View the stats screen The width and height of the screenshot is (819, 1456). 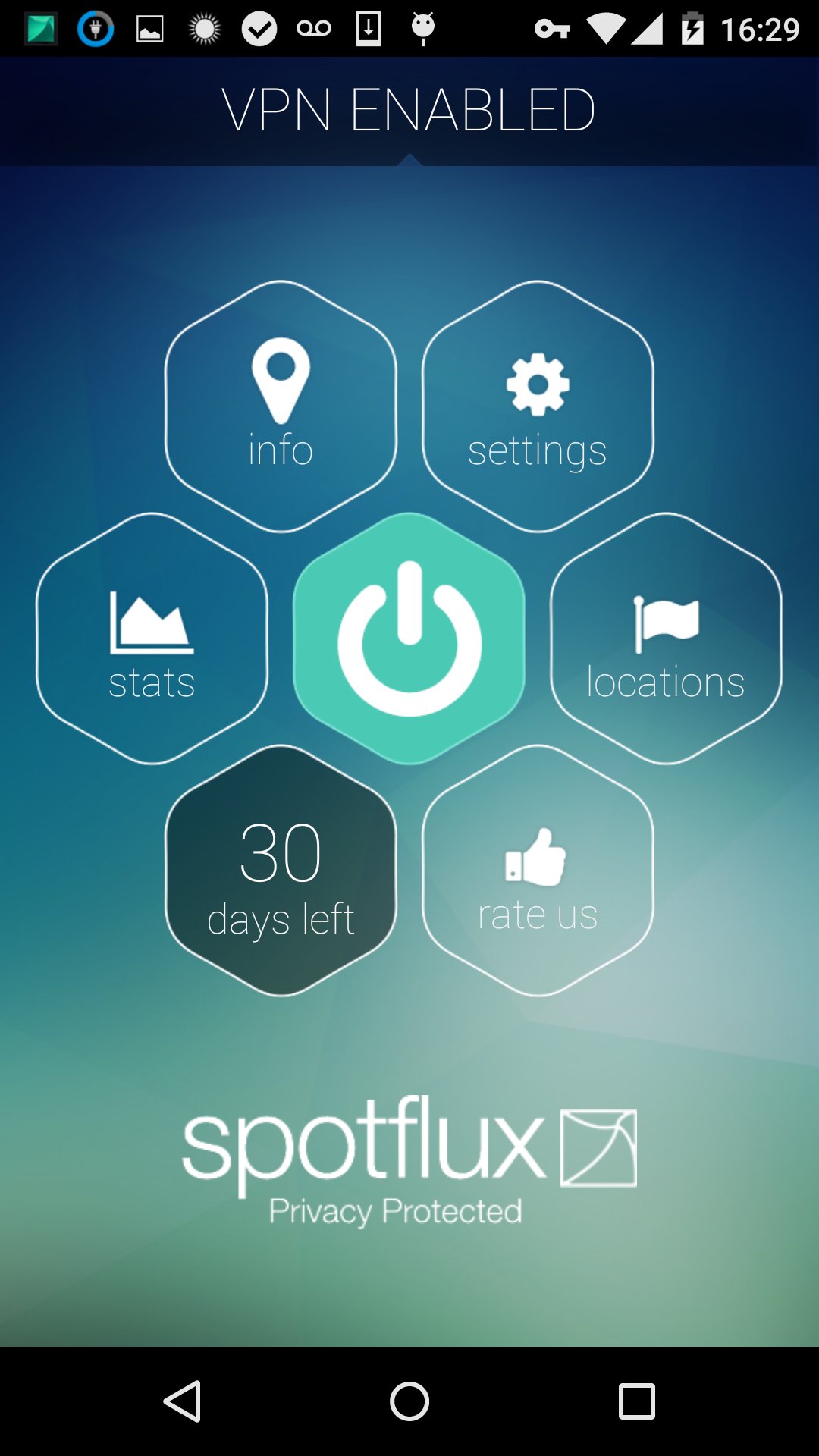152,639
